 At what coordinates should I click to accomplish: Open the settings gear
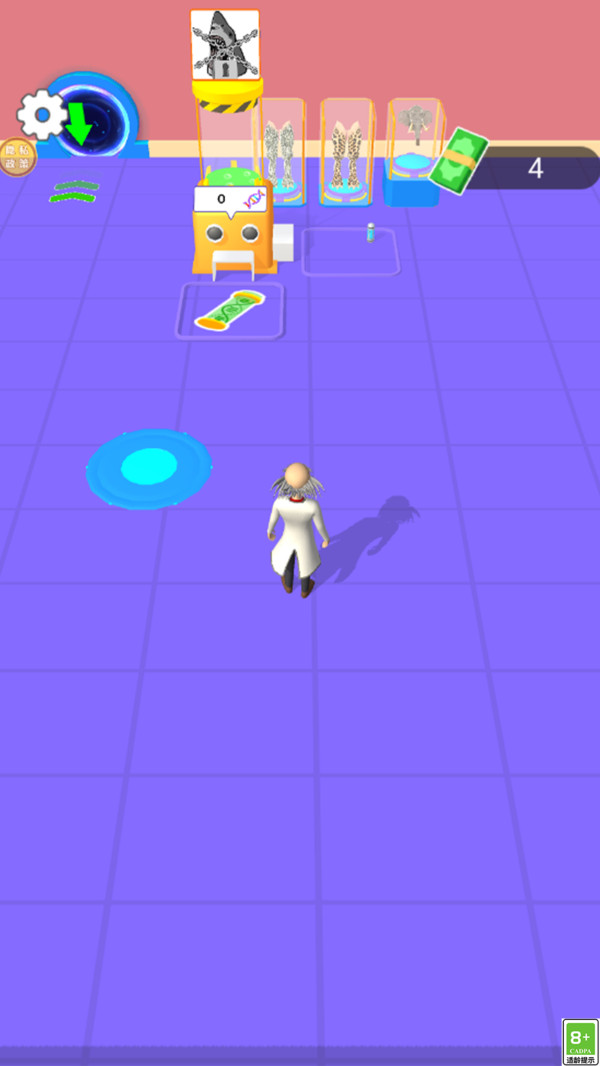coord(41,114)
